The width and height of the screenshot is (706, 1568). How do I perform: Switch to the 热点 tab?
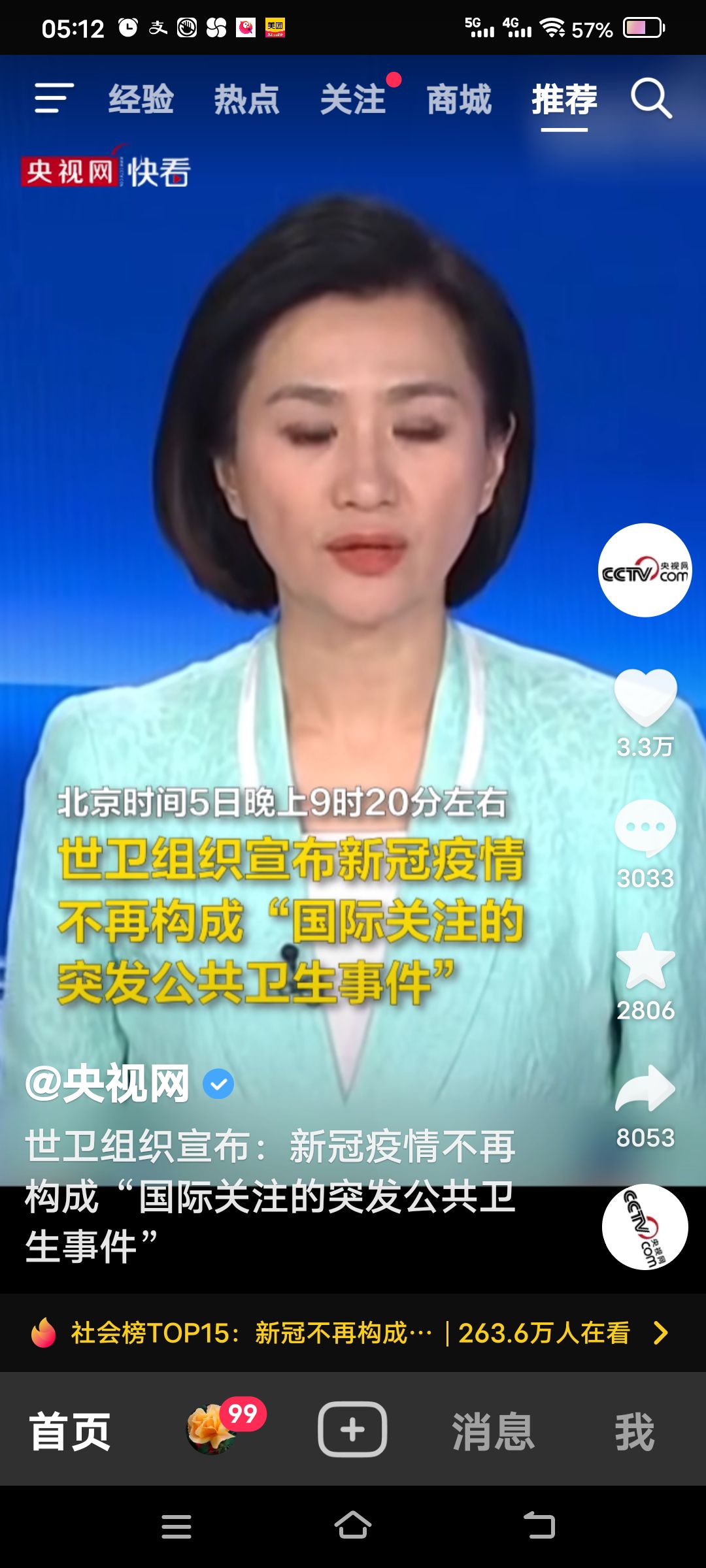coord(247,100)
